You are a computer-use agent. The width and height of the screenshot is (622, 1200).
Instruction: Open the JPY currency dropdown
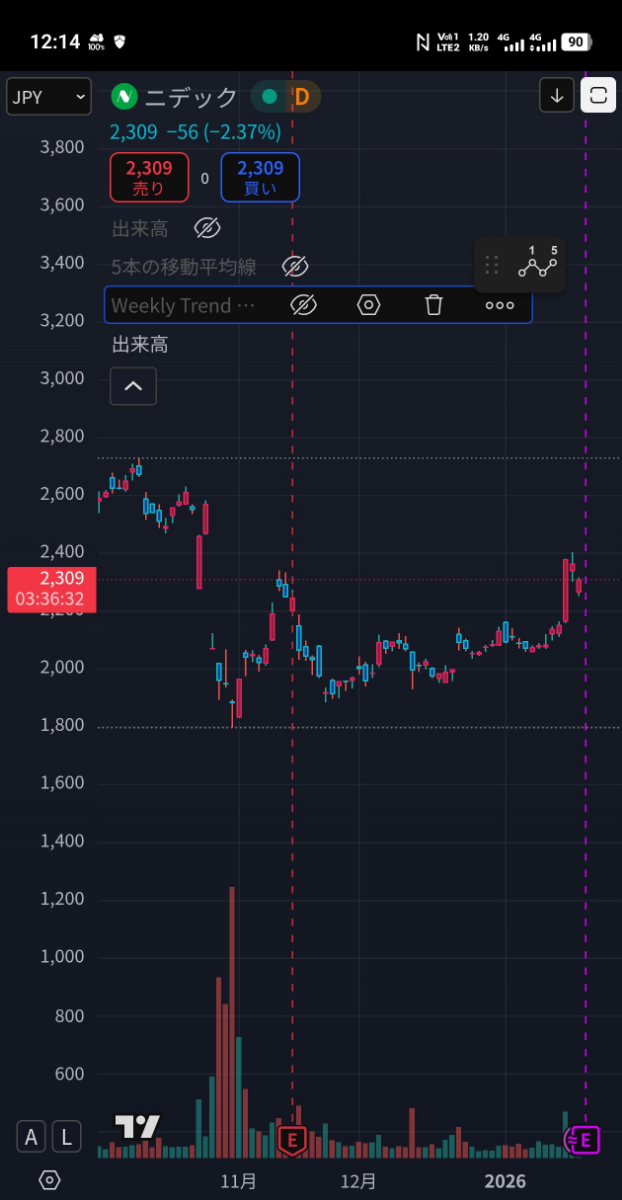point(48,97)
